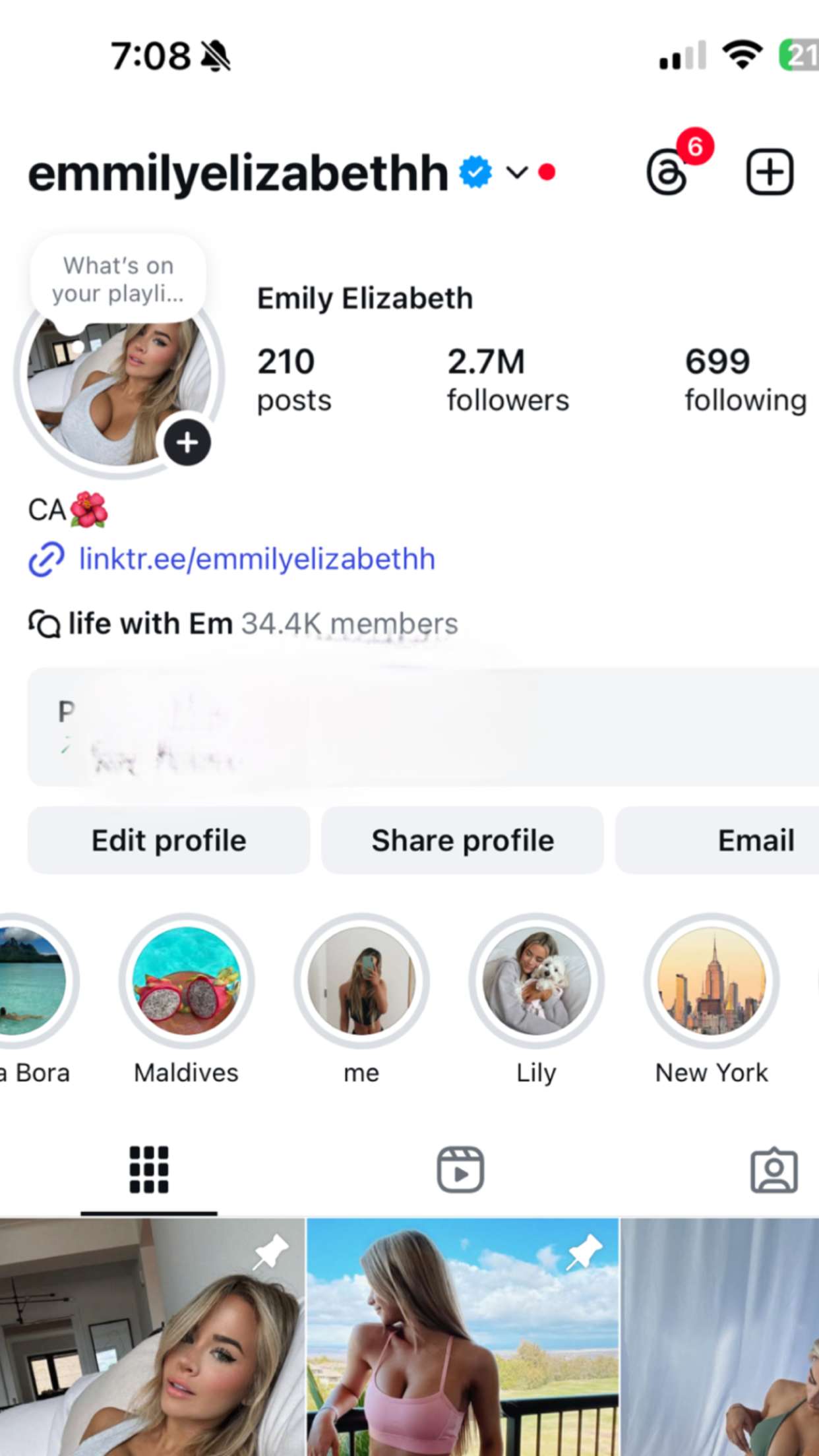Tap the Share profile button
Viewport: 819px width, 1456px height.
[x=462, y=840]
